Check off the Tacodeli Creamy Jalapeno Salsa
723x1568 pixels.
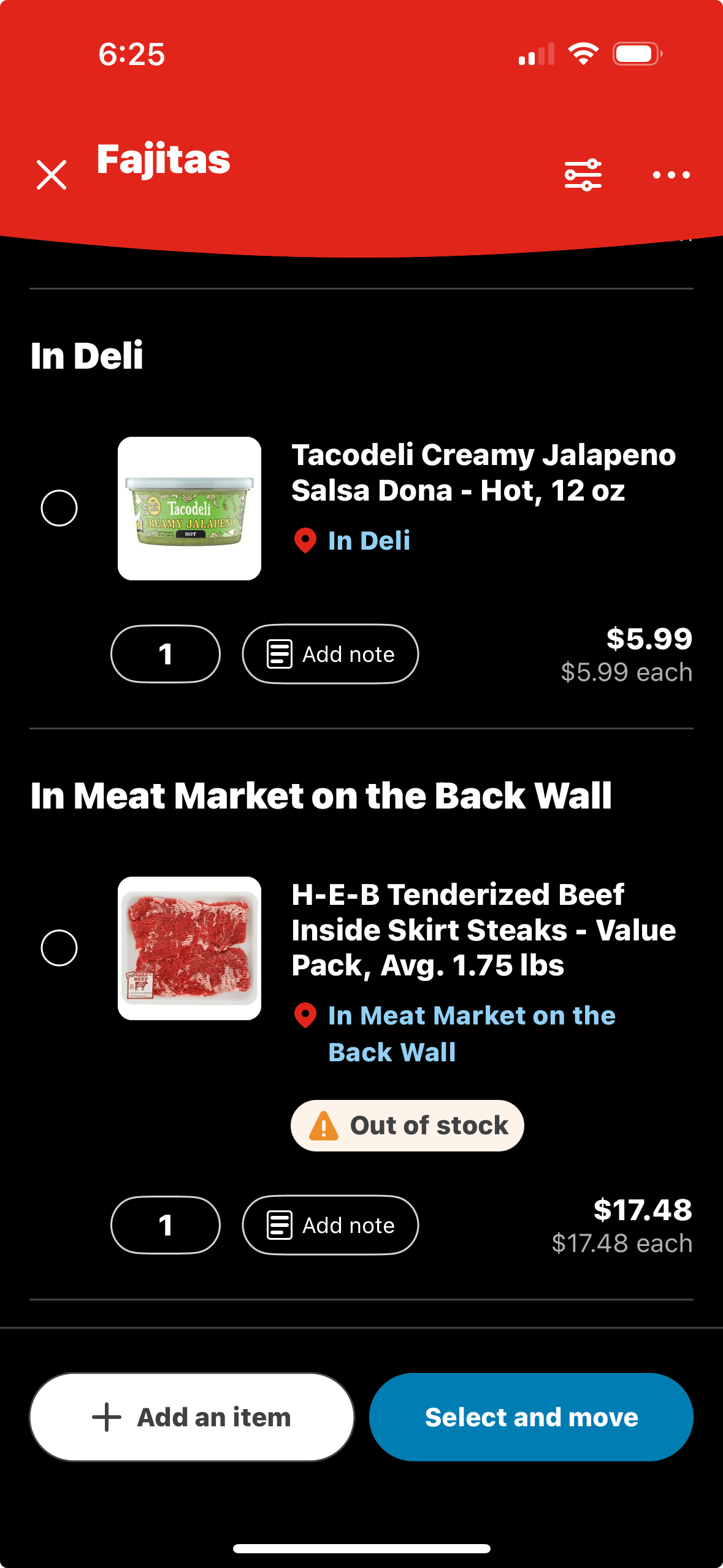[x=59, y=508]
